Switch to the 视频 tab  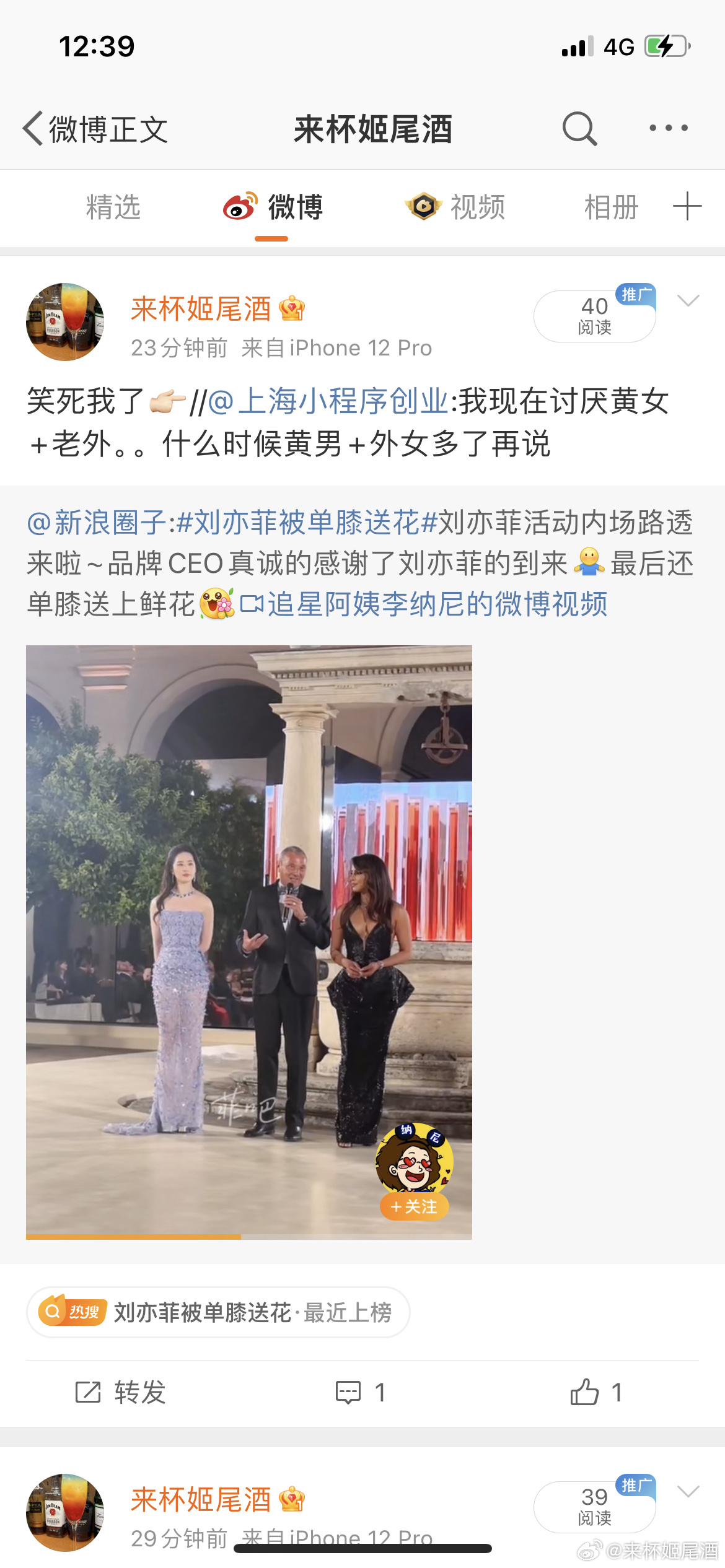[x=455, y=207]
